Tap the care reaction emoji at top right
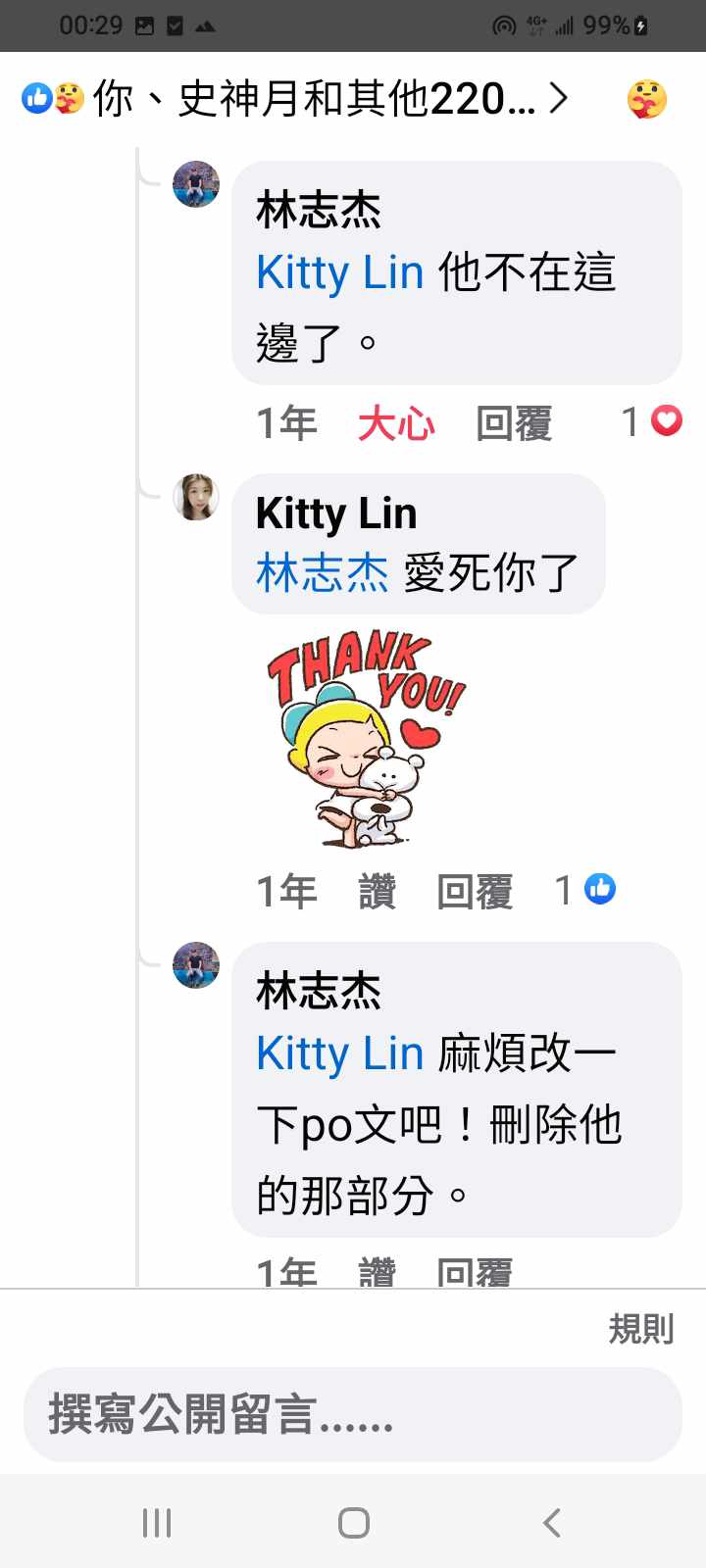This screenshot has width=706, height=1568. coord(646,99)
